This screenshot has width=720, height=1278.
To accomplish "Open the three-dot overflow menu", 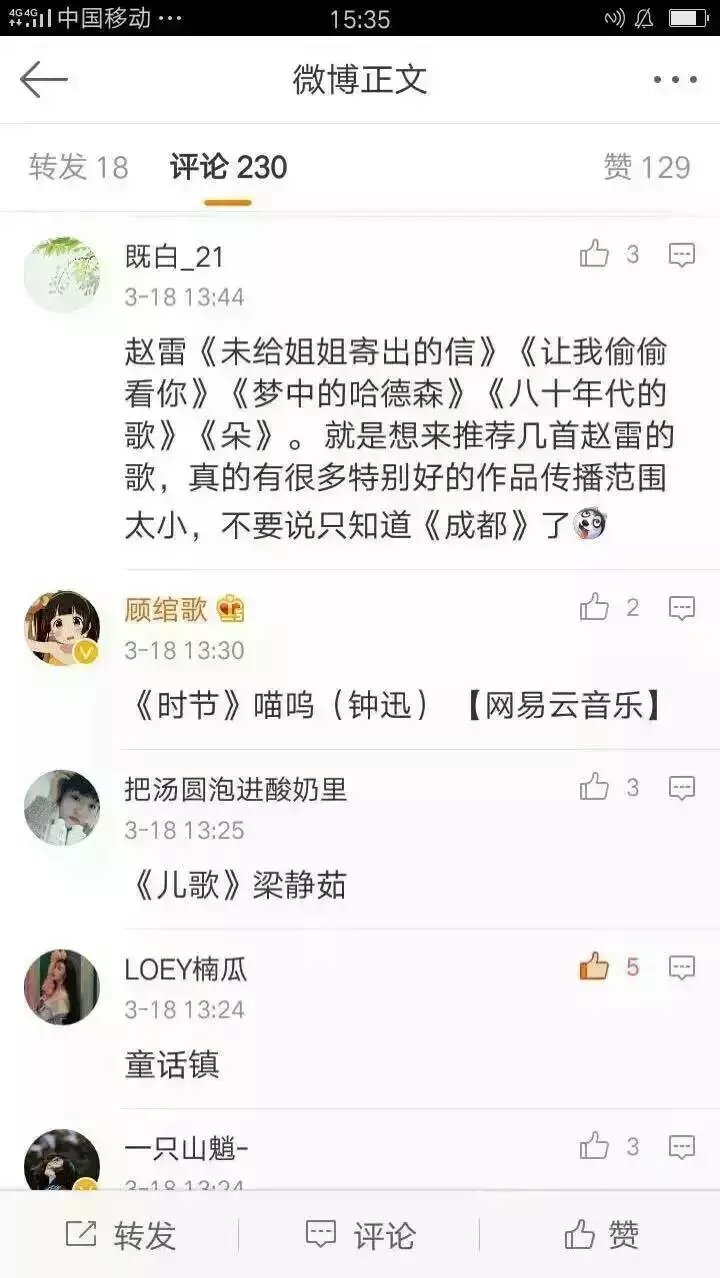I will (x=675, y=80).
